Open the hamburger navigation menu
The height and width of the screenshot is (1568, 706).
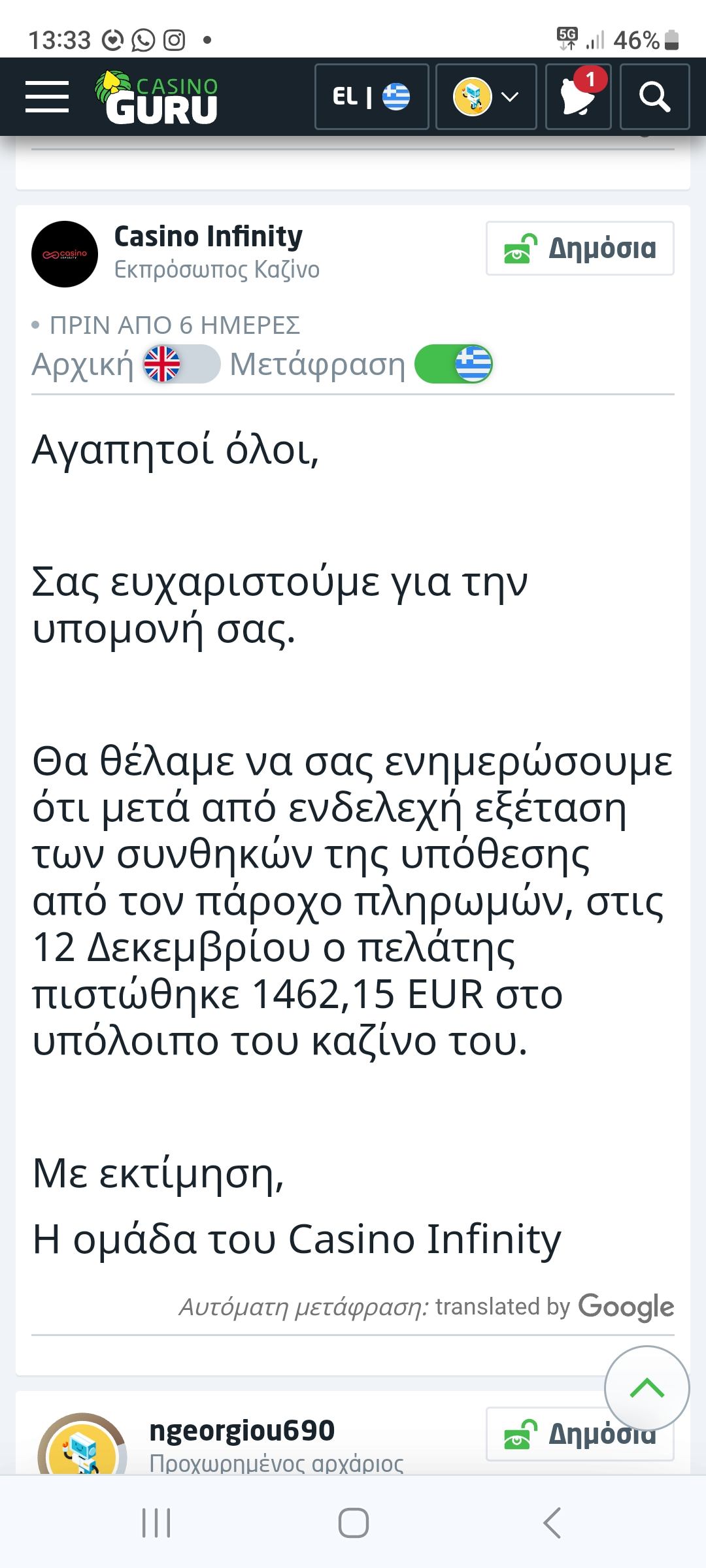47,97
